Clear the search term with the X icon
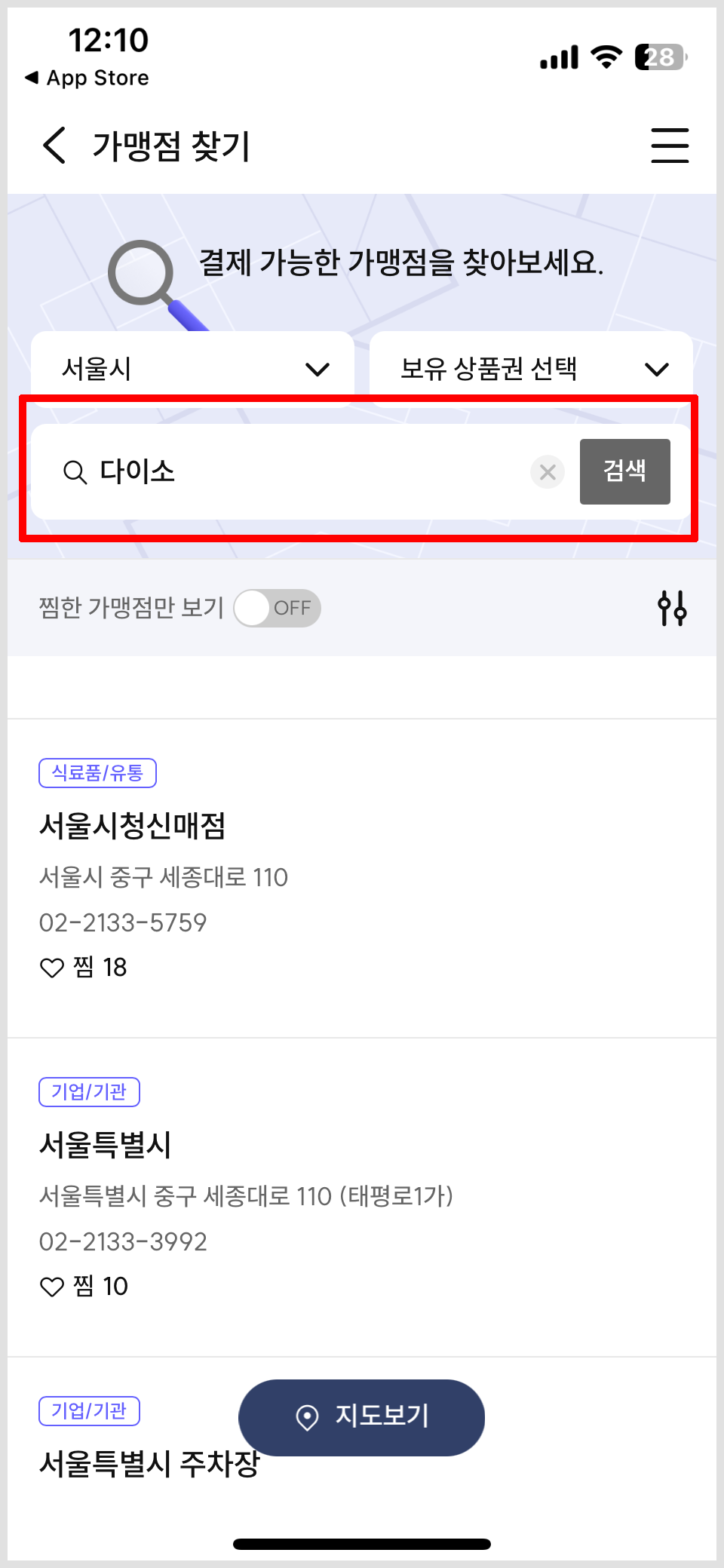Screen dimensions: 724x1568 pos(548,473)
